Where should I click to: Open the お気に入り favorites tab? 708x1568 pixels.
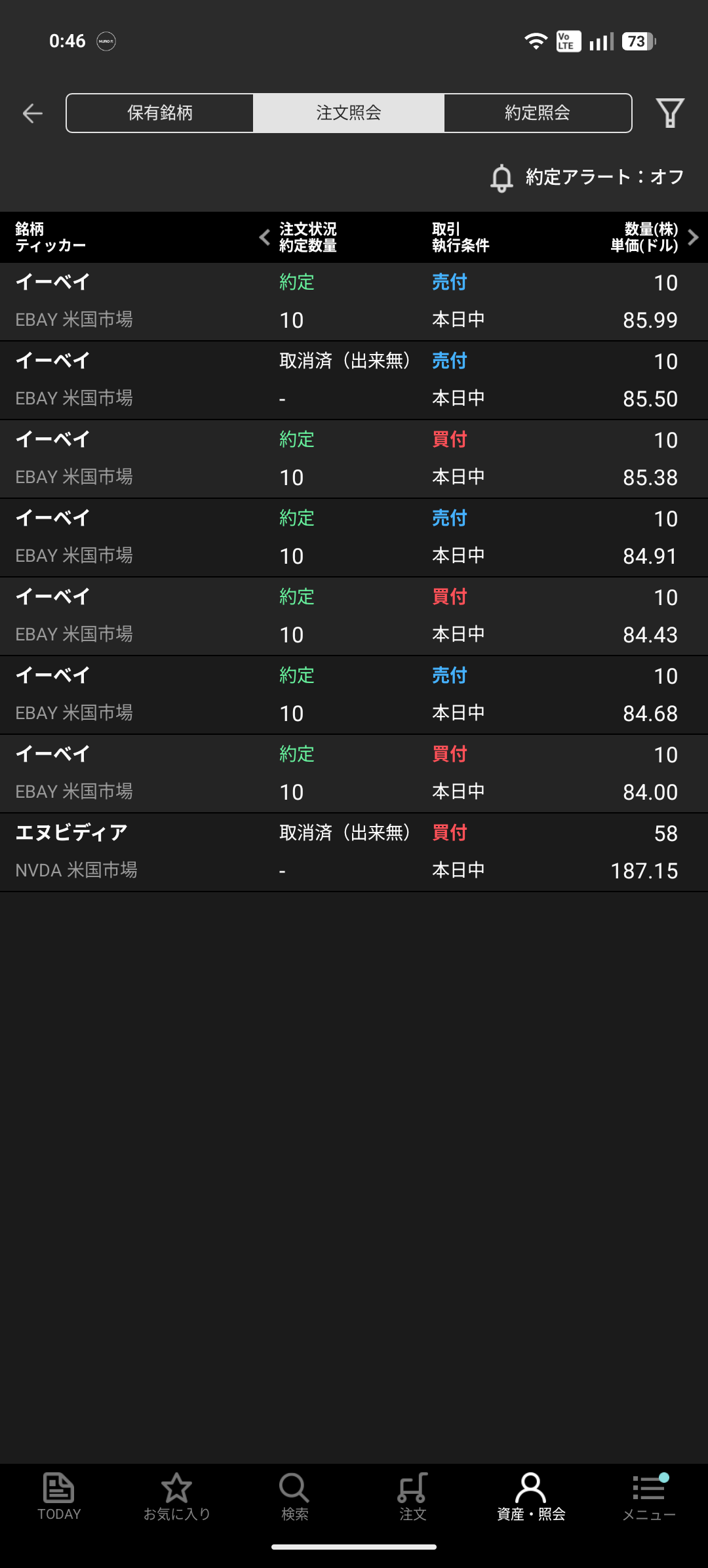(x=177, y=1497)
